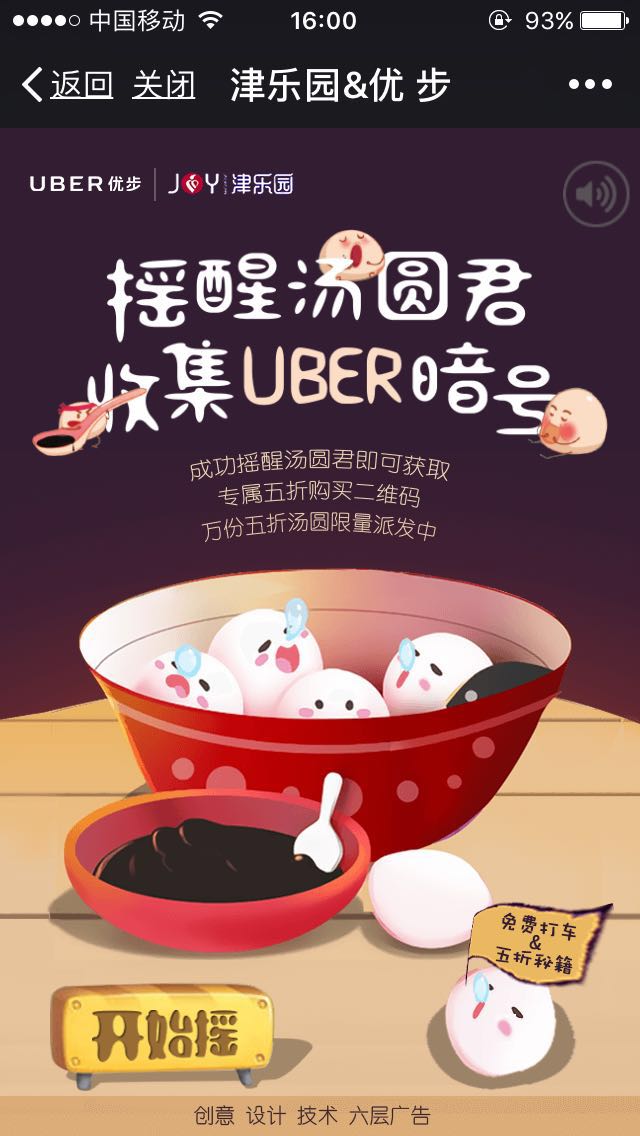640x1136 pixels.
Task: Go back with 返回
Action: (x=68, y=85)
